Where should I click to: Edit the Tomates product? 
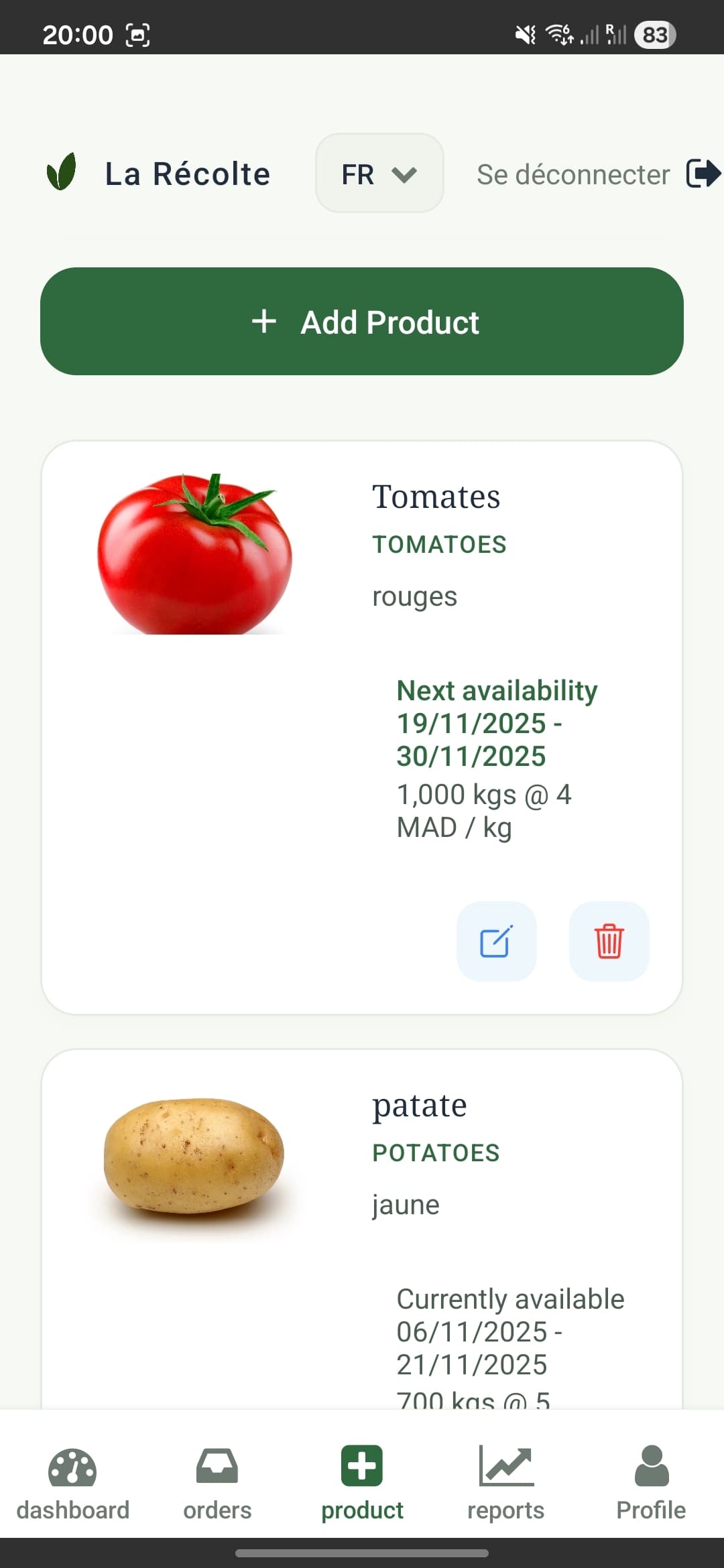point(496,941)
